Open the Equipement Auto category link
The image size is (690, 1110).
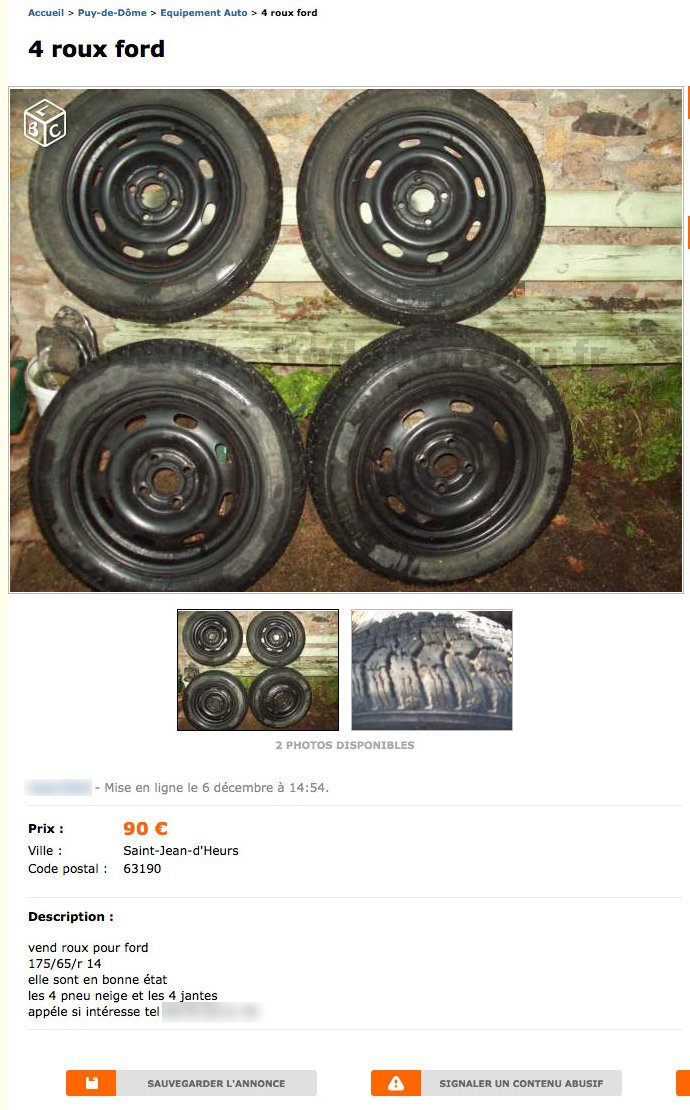pos(203,13)
